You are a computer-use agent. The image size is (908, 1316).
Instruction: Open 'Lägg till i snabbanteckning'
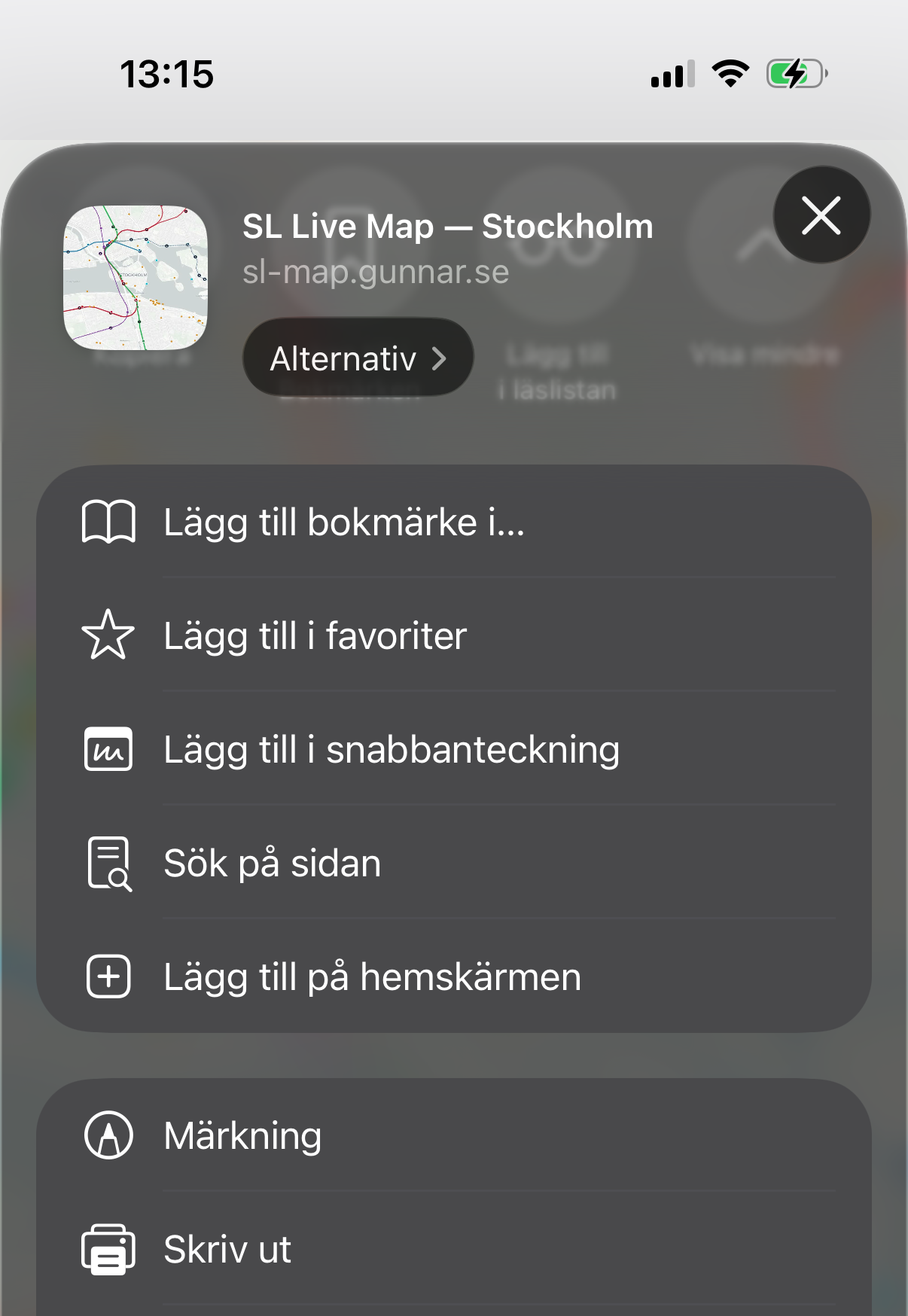392,750
